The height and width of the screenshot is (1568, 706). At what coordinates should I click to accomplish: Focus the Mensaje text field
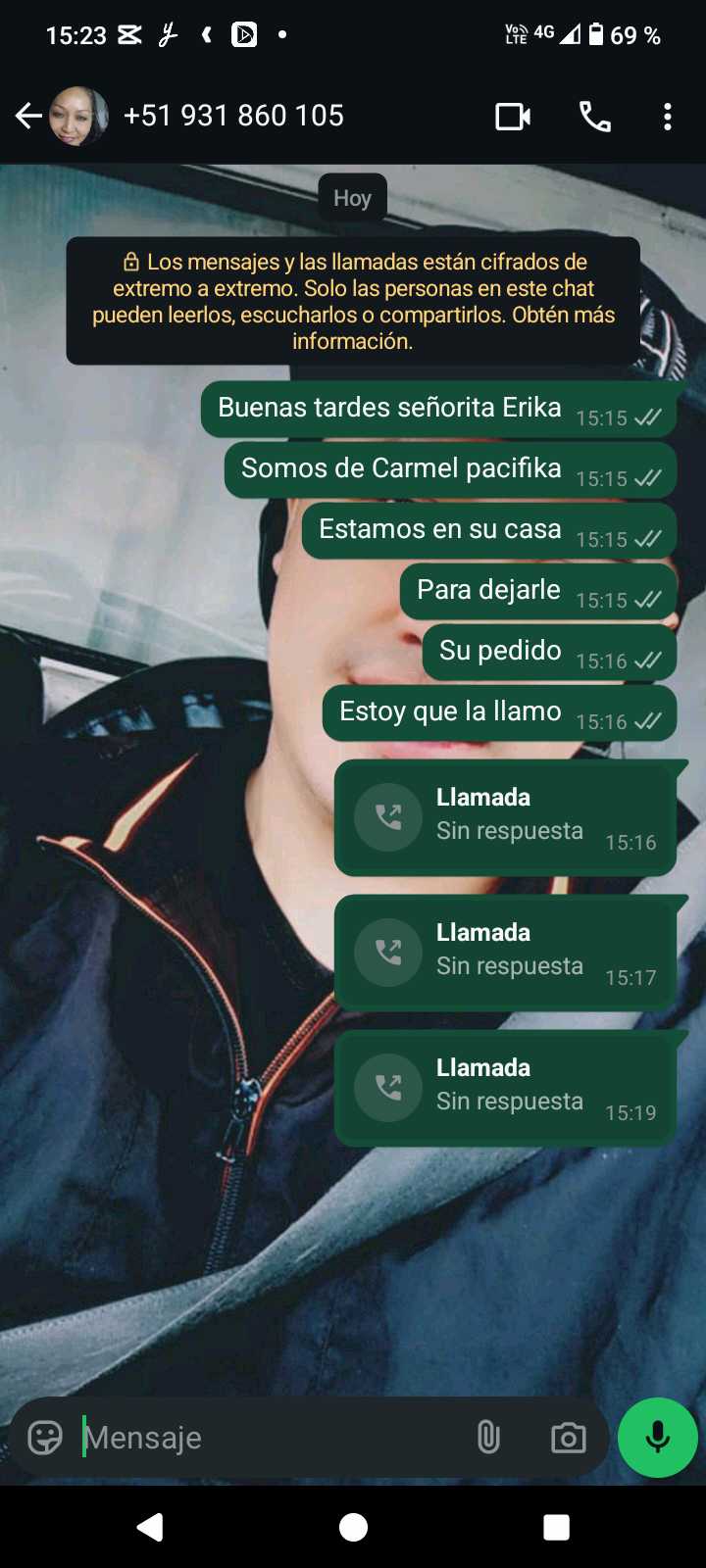[265, 1438]
